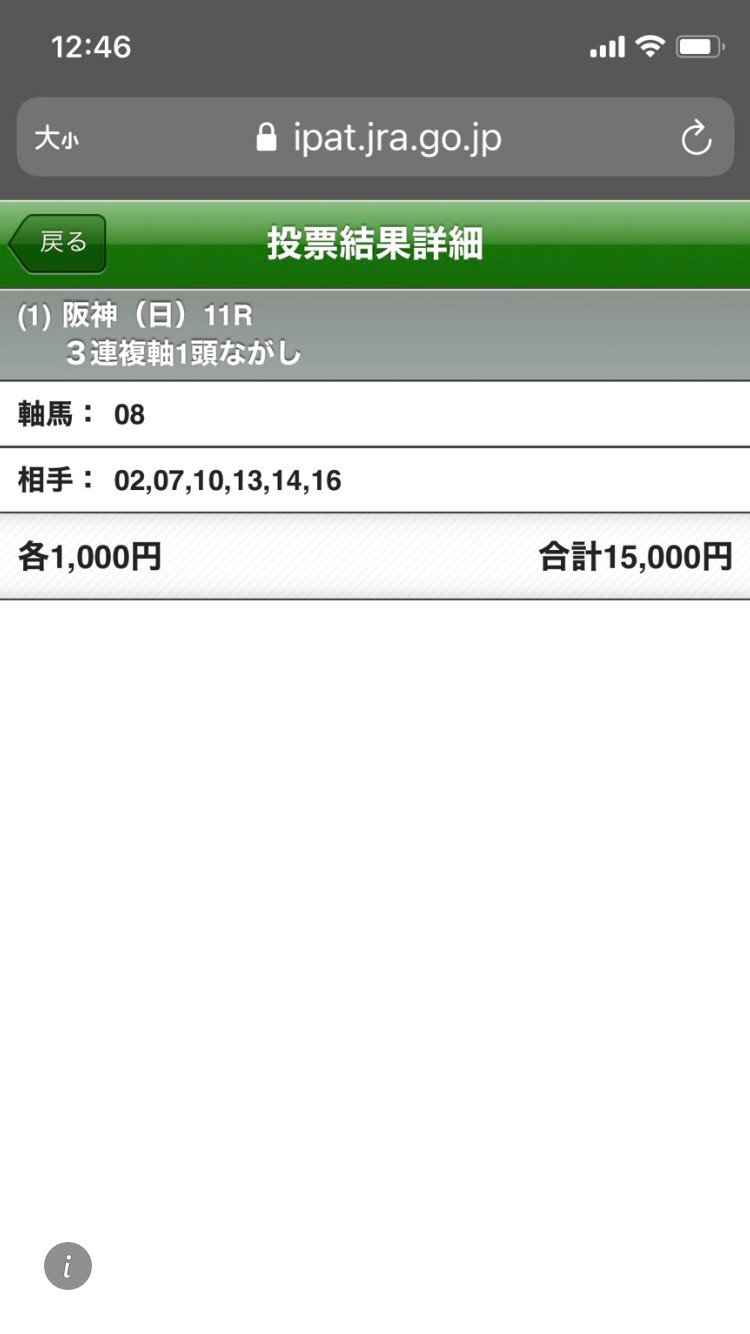Go back with the 戻る button
Image resolution: width=750 pixels, height=1334 pixels.
[x=60, y=243]
